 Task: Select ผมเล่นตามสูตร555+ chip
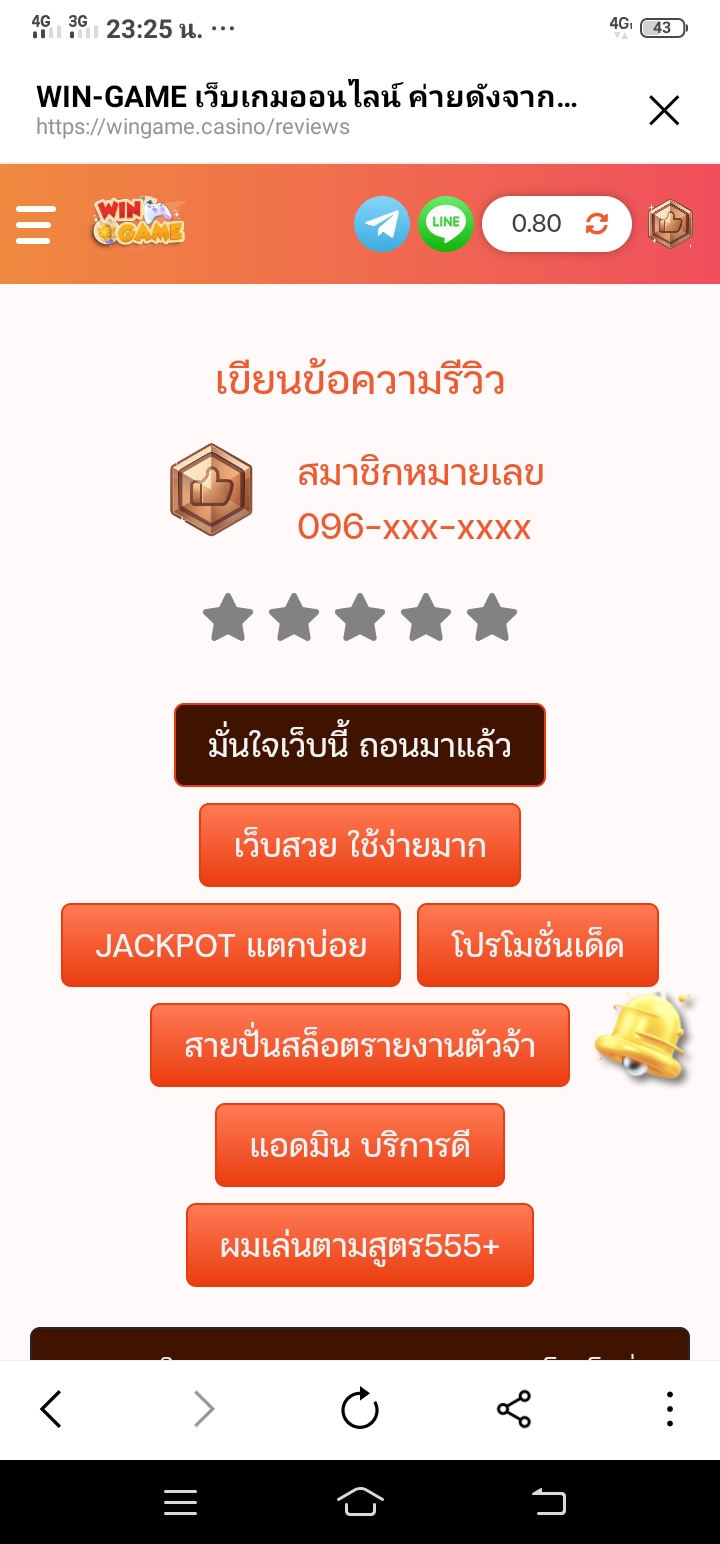(x=360, y=1245)
